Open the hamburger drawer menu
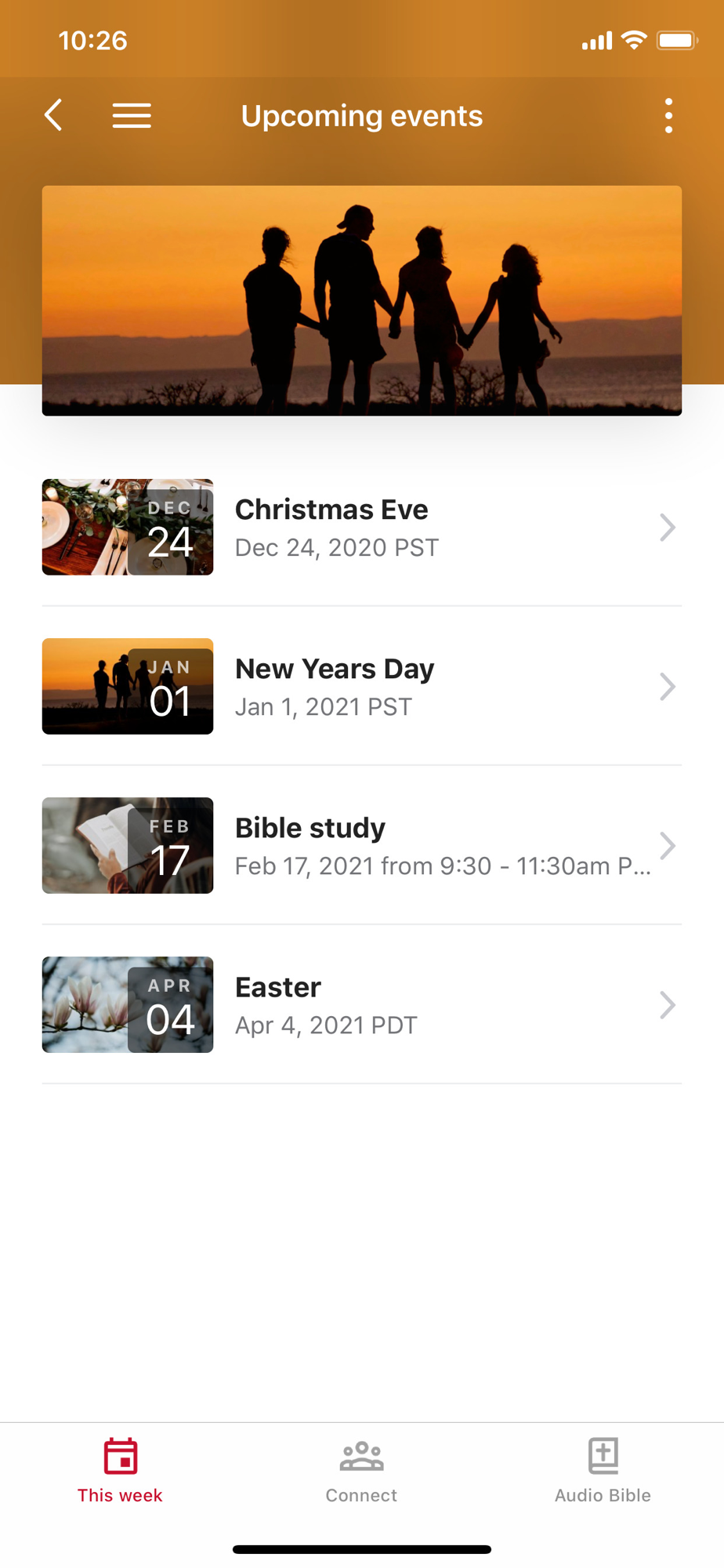 (x=132, y=115)
